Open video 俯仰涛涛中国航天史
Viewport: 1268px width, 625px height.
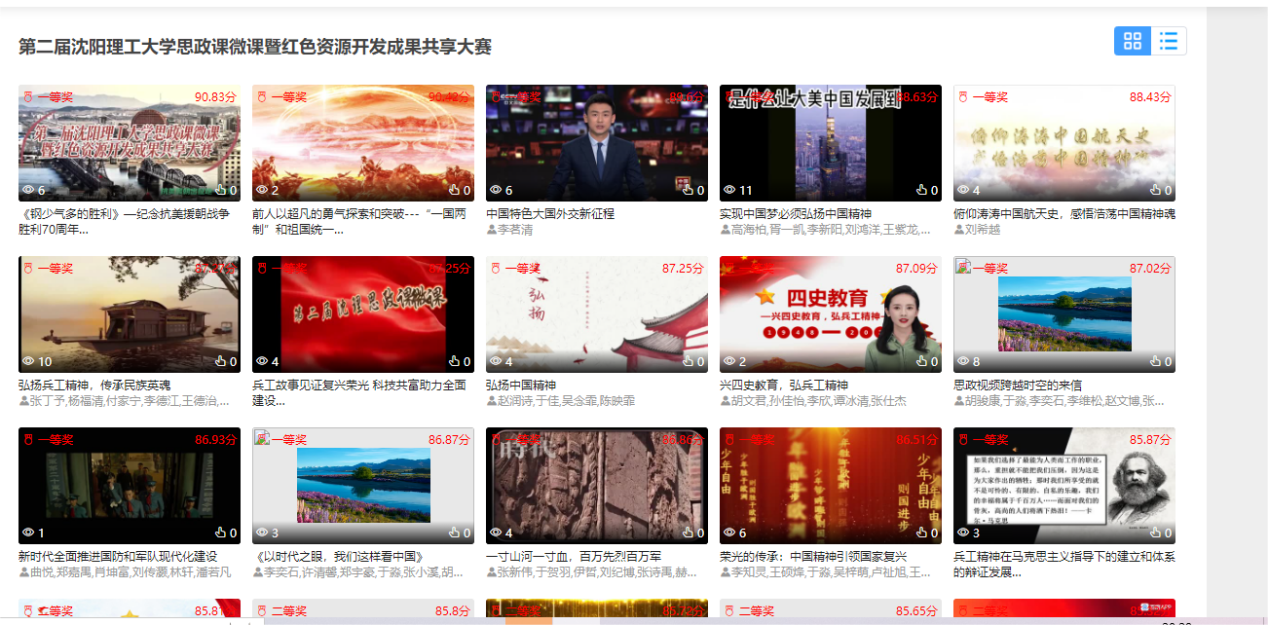(x=1063, y=142)
